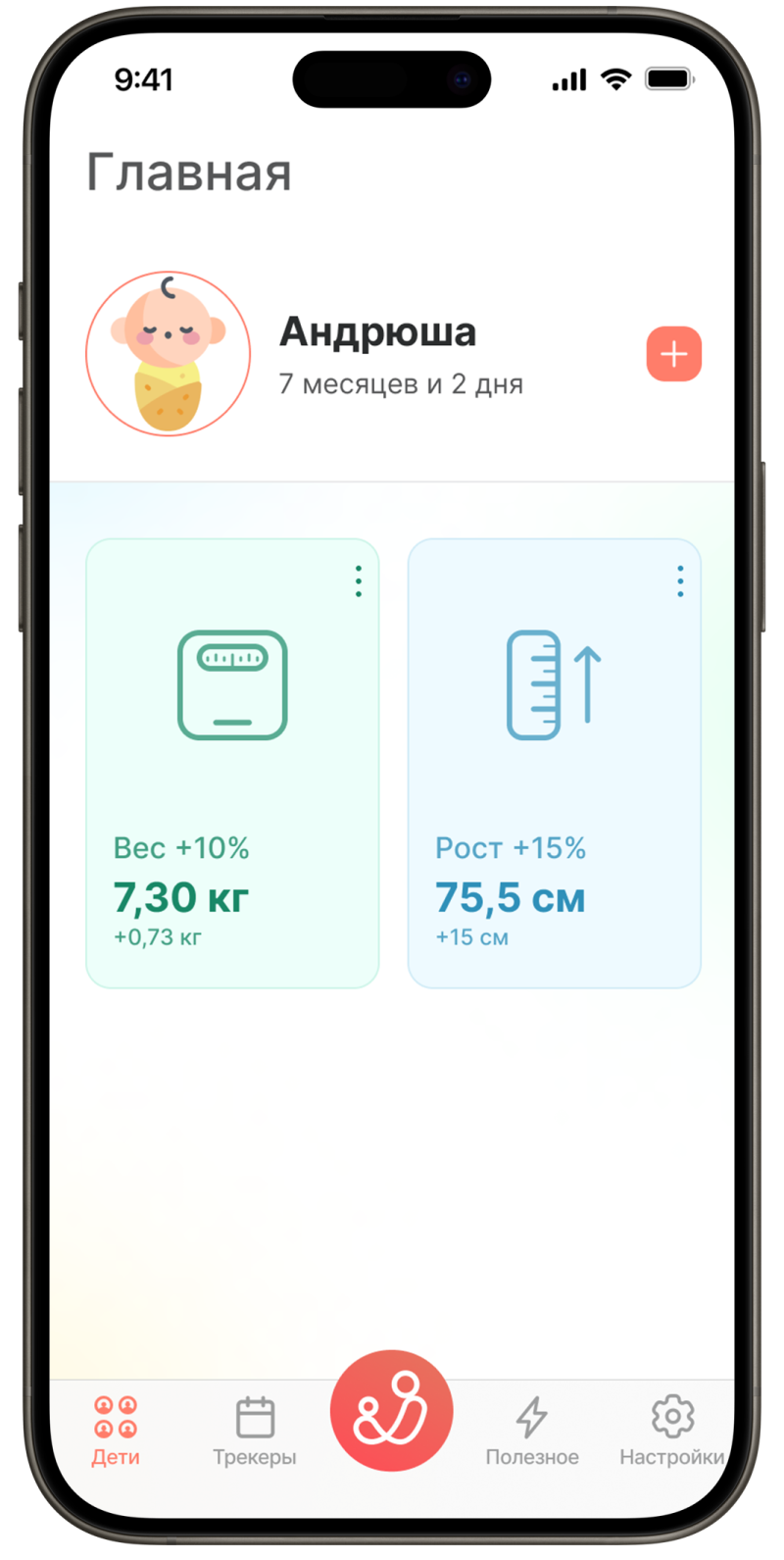
Task: Open the Настройки tab
Action: 671,1431
